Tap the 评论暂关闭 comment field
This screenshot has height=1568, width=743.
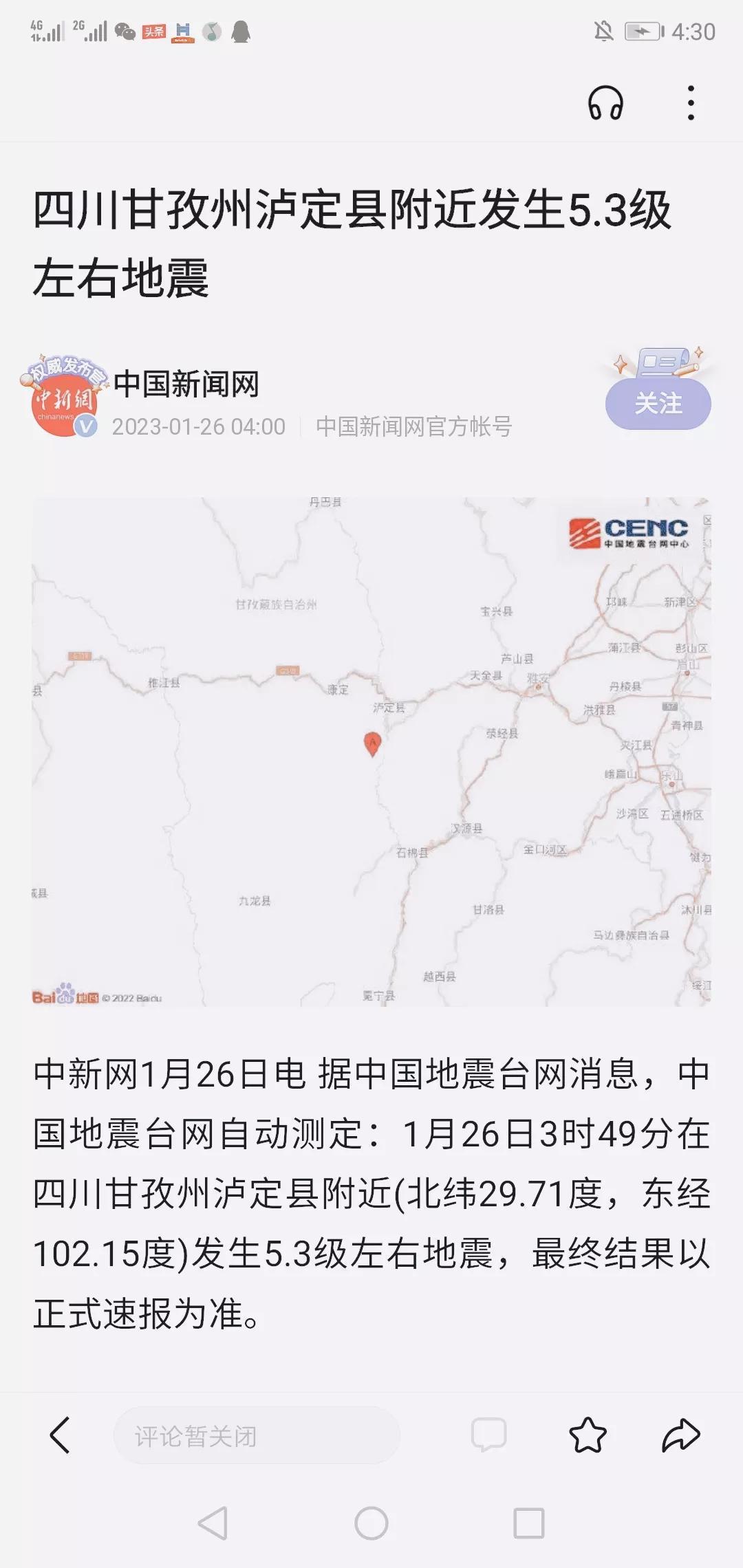256,1435
